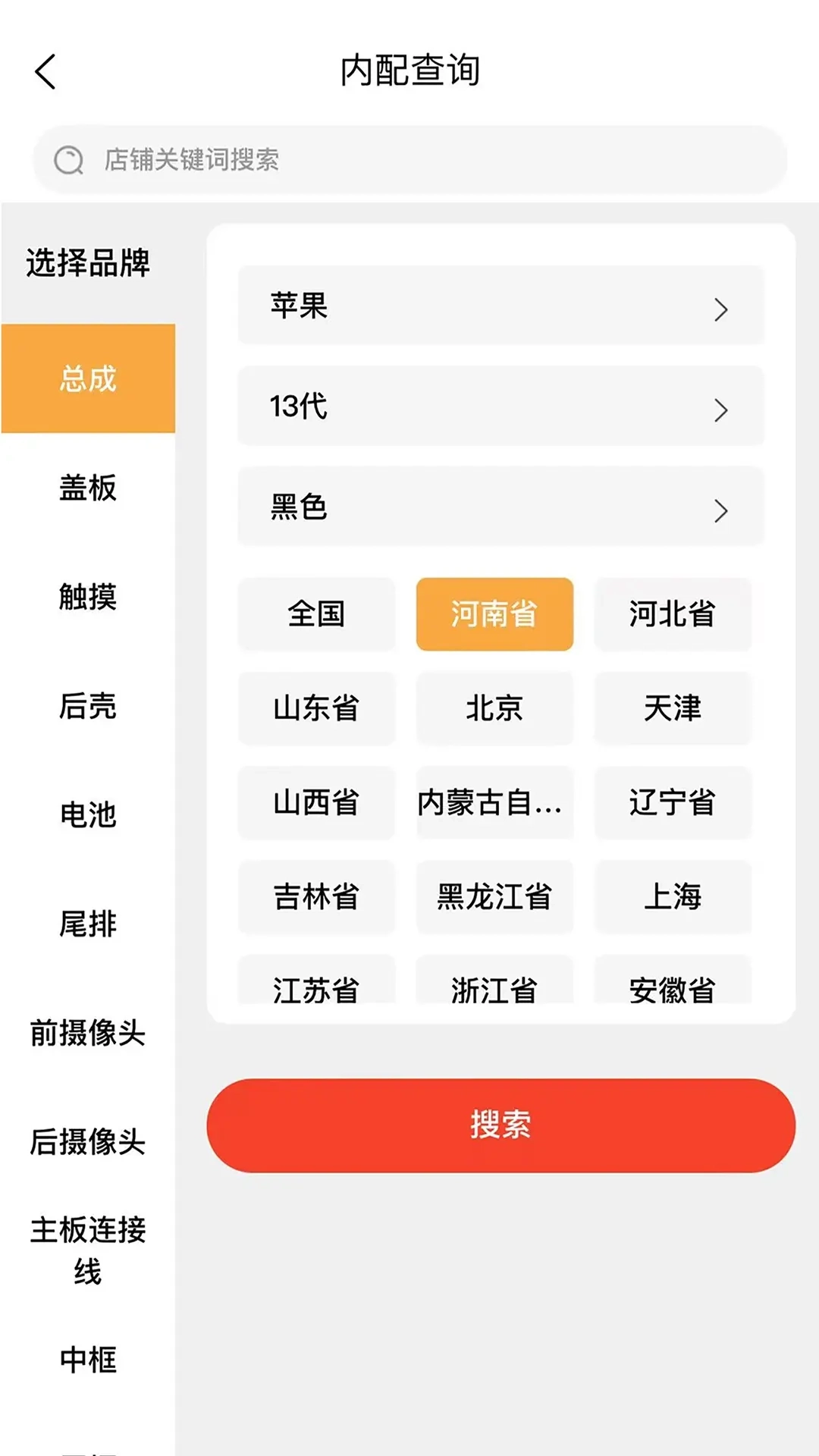Image resolution: width=819 pixels, height=1456 pixels.
Task: Select 全国 as the region
Action: click(x=316, y=614)
